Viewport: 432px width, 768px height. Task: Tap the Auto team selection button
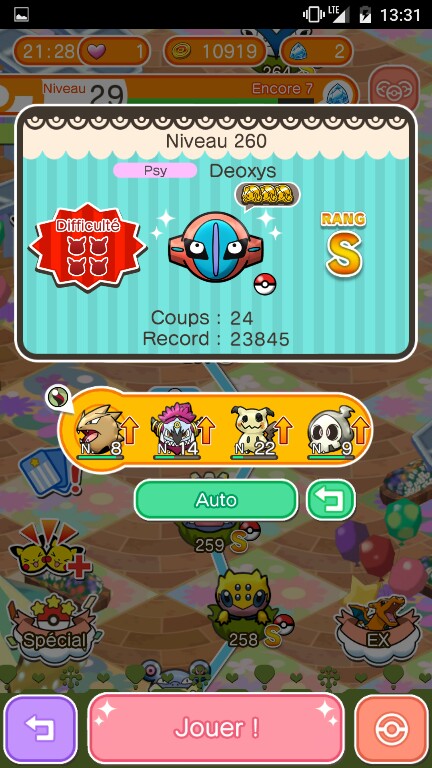point(216,500)
